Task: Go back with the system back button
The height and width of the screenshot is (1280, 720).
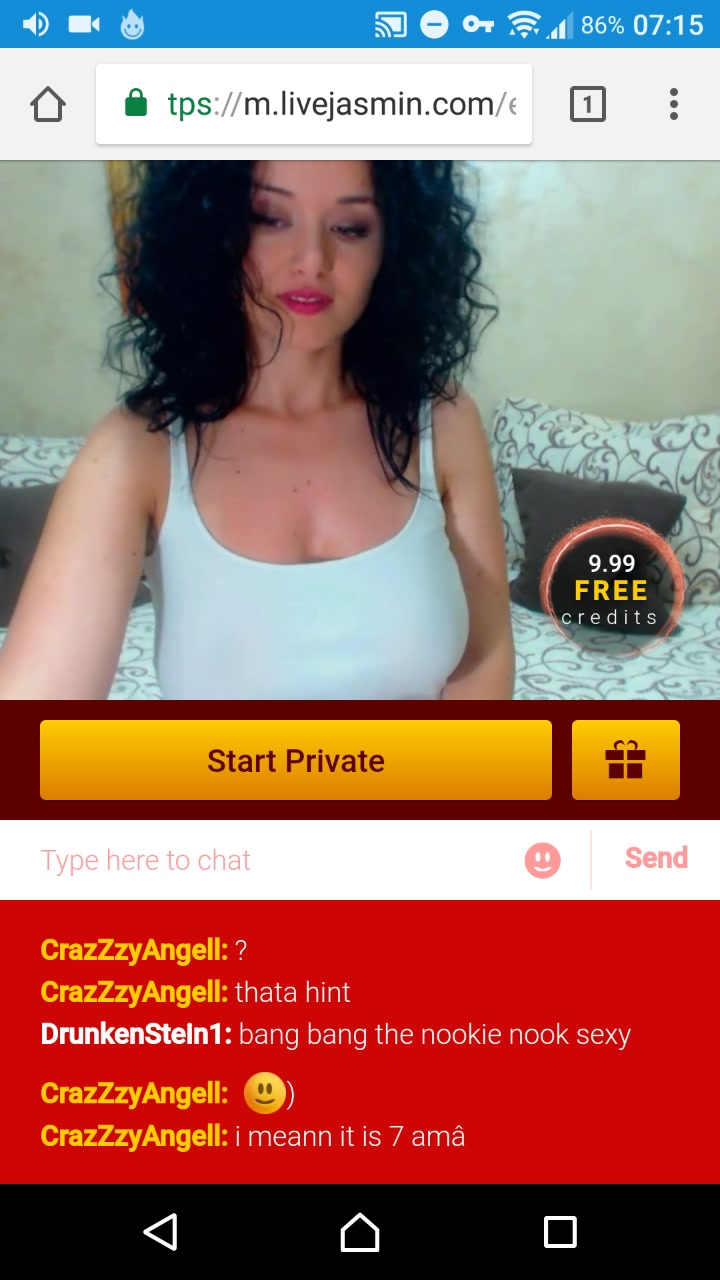Action: point(161,1232)
